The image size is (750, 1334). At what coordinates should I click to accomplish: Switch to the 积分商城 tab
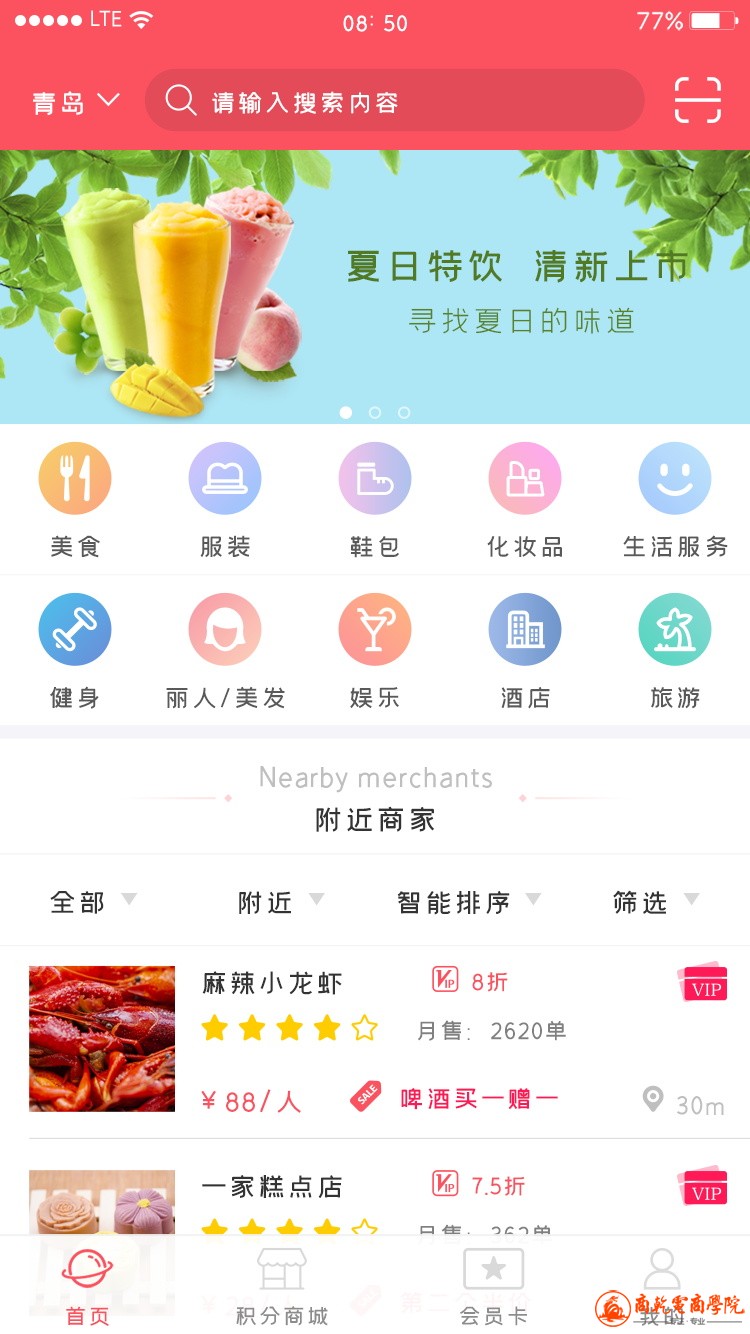281,1288
